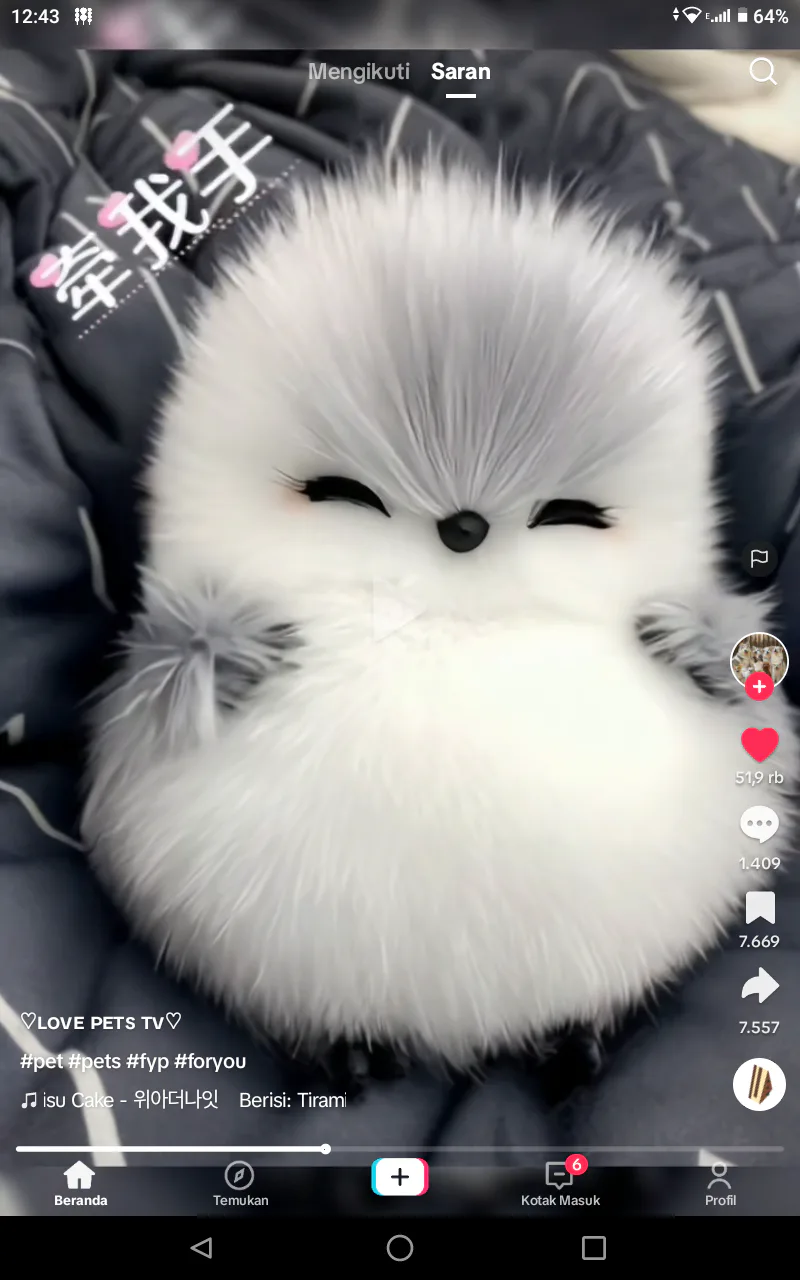Follow the creator with the plus badge
The height and width of the screenshot is (1280, 800).
click(760, 687)
